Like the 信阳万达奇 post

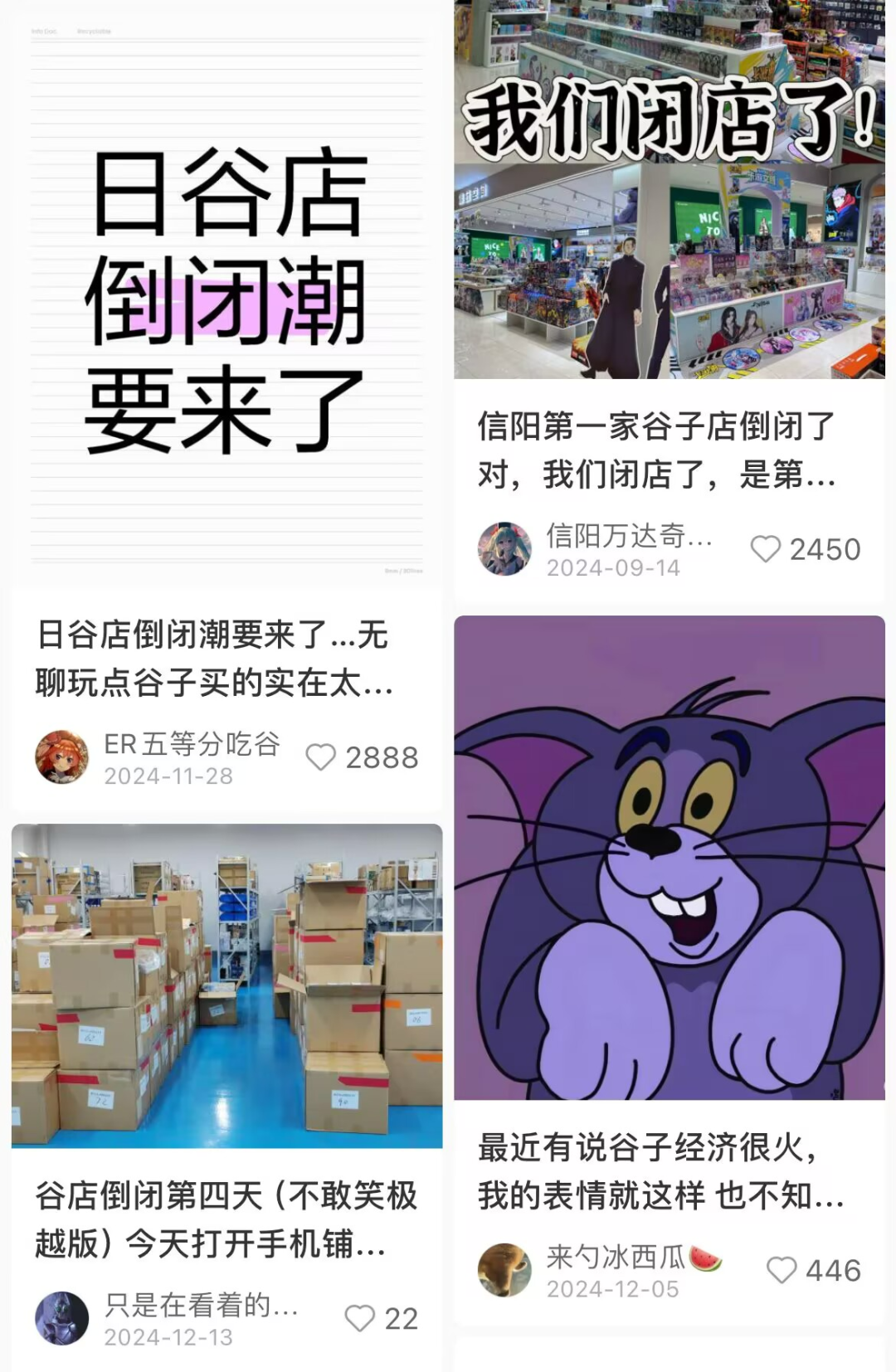coord(765,549)
